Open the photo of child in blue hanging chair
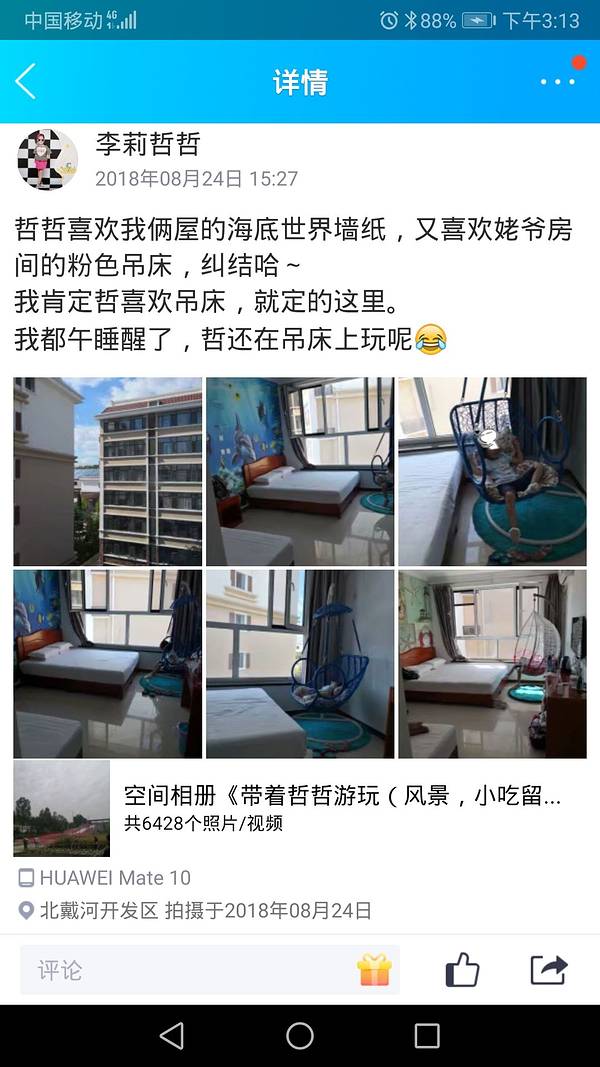 492,471
